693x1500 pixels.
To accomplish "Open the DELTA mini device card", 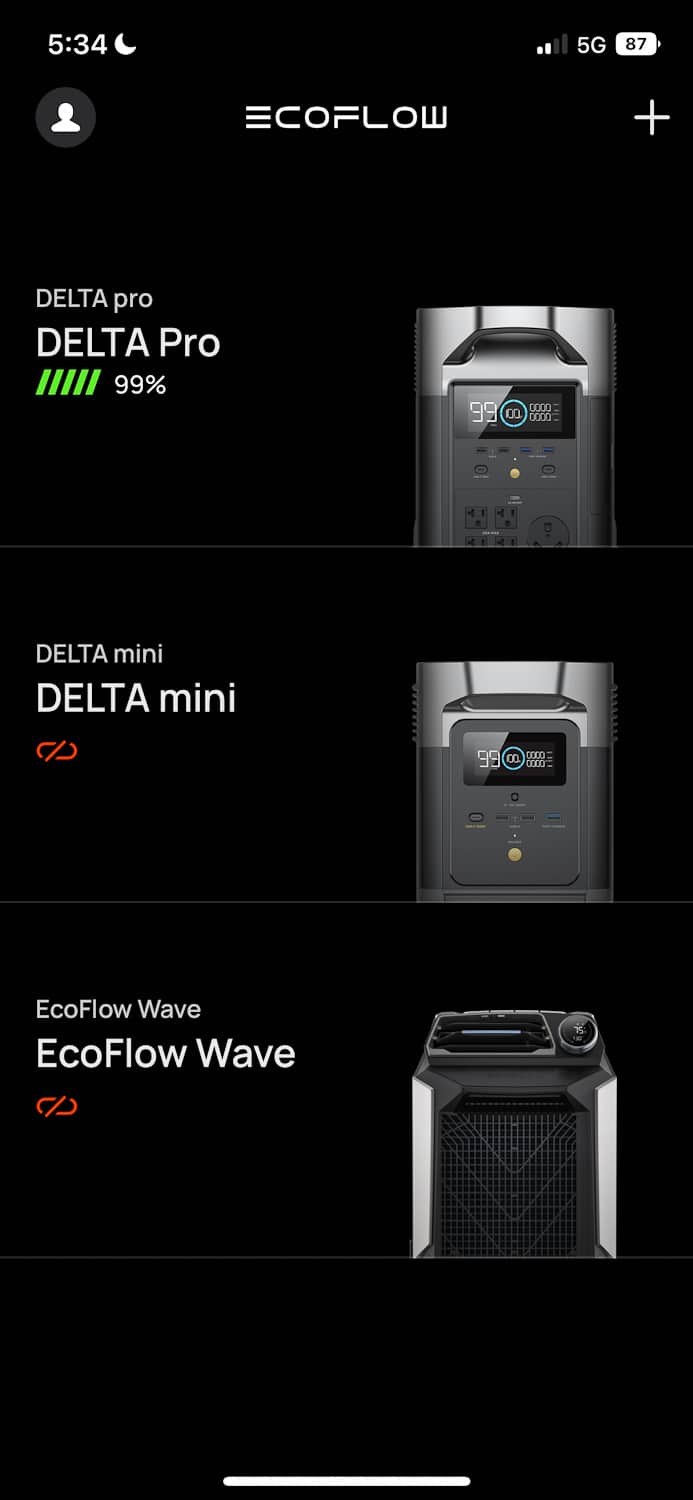I will (346, 735).
